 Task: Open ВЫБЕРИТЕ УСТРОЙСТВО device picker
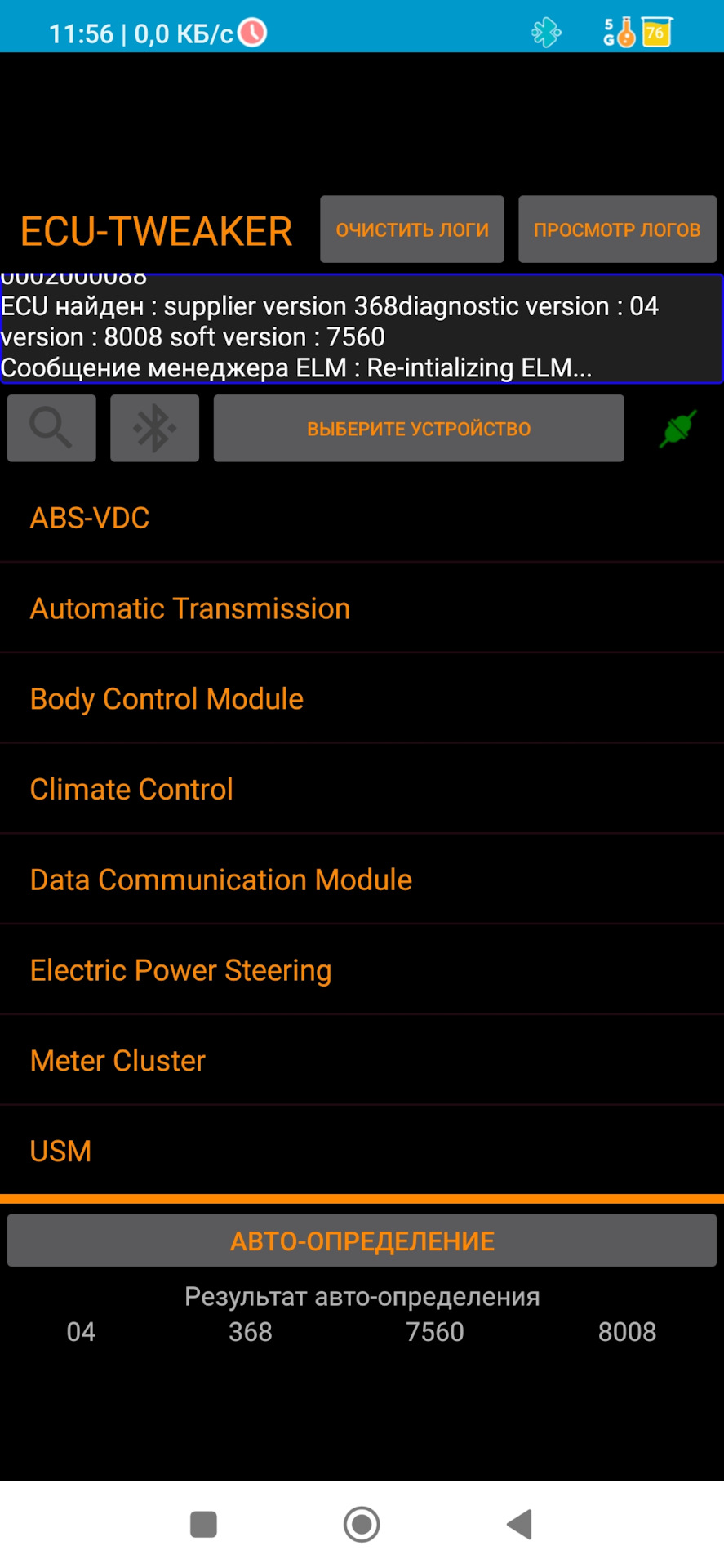click(419, 429)
